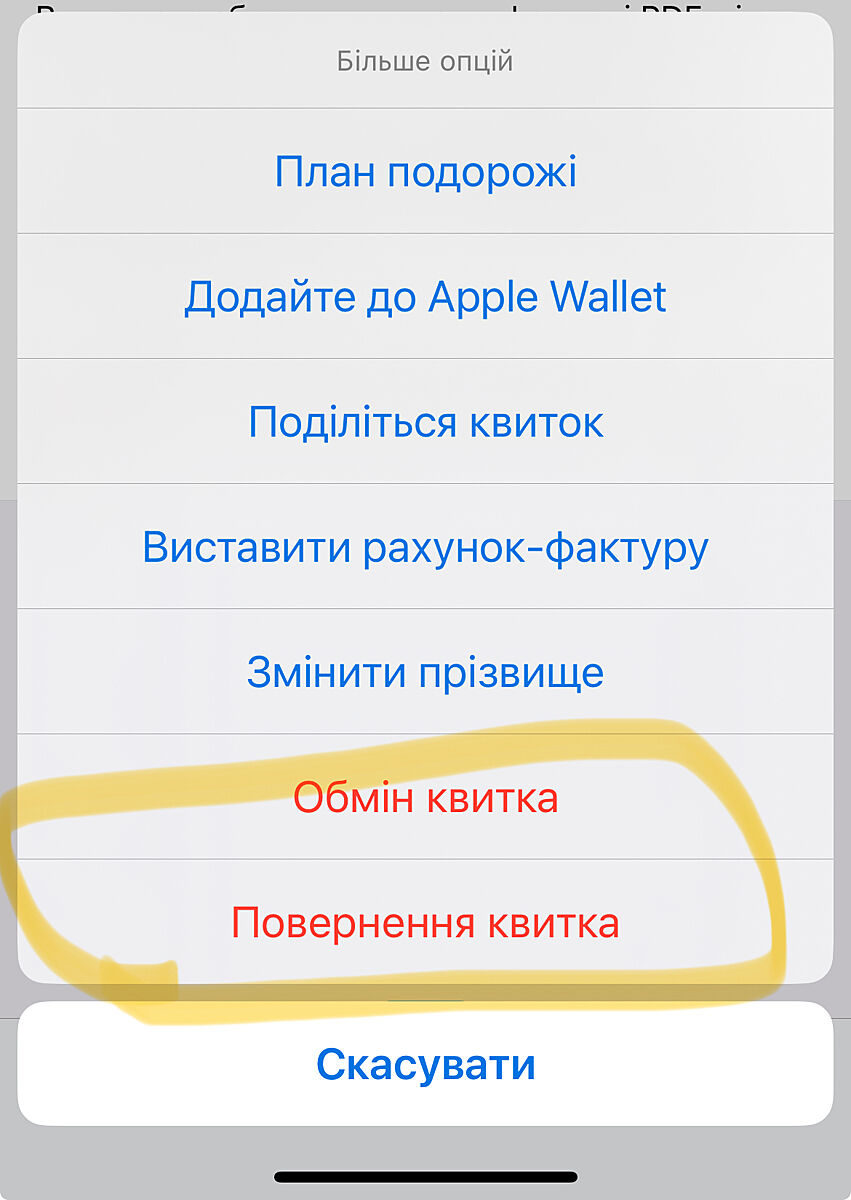Select Змінити прізвище
This screenshot has height=1200, width=851.
coord(425,672)
